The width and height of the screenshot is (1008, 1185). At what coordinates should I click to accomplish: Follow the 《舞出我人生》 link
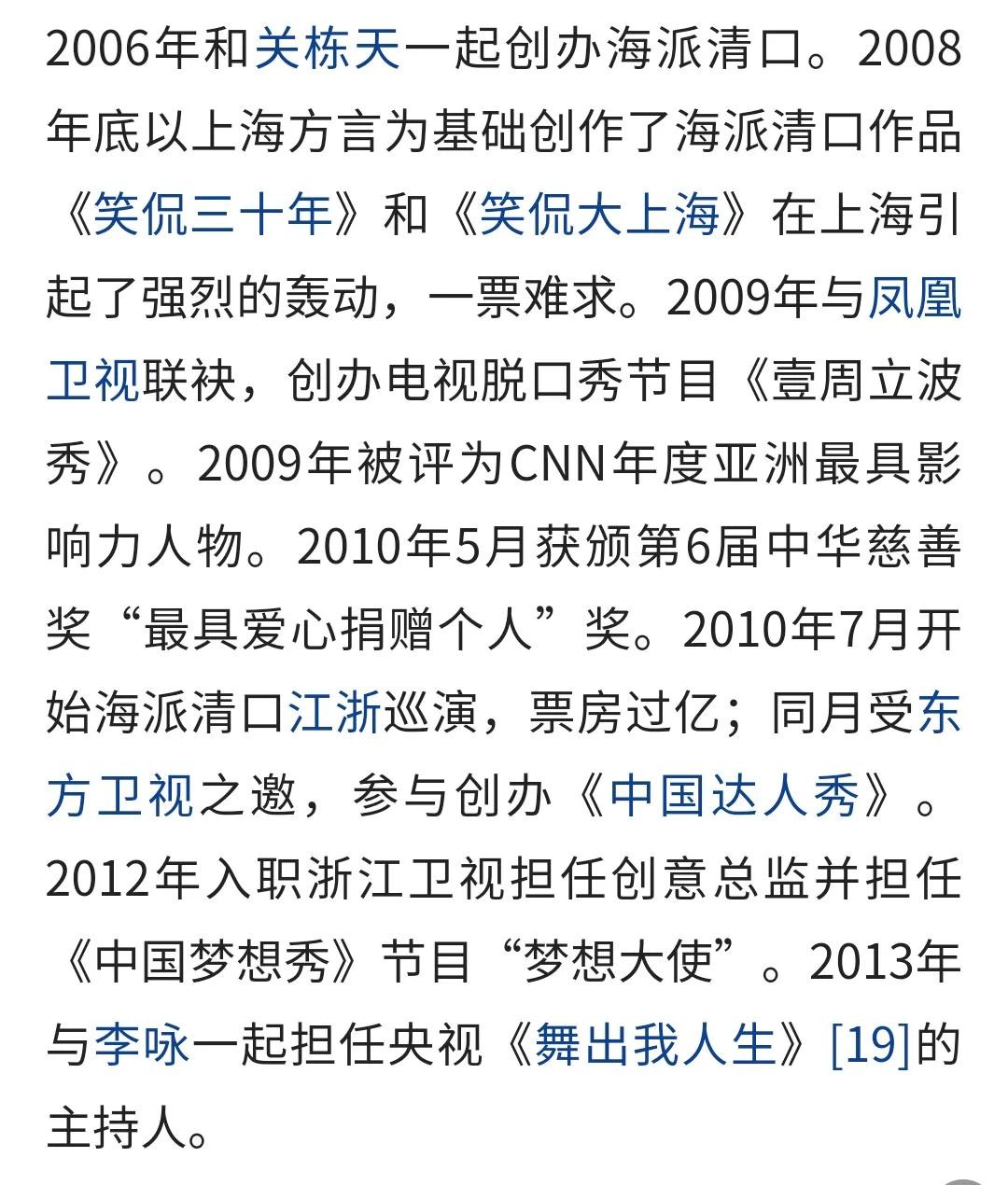(655, 1044)
